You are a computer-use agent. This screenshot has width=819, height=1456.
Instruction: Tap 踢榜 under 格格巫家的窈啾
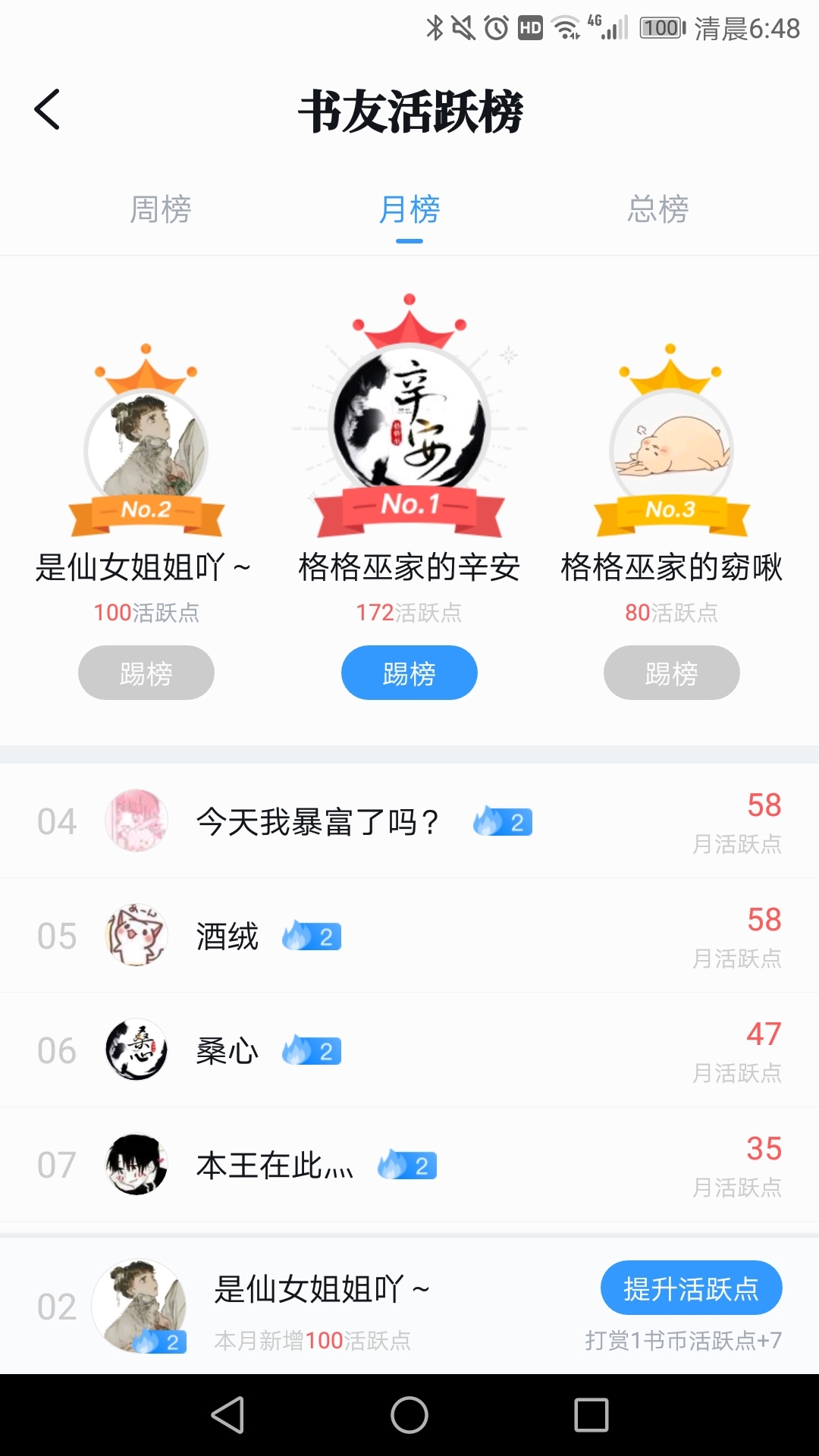click(x=671, y=673)
